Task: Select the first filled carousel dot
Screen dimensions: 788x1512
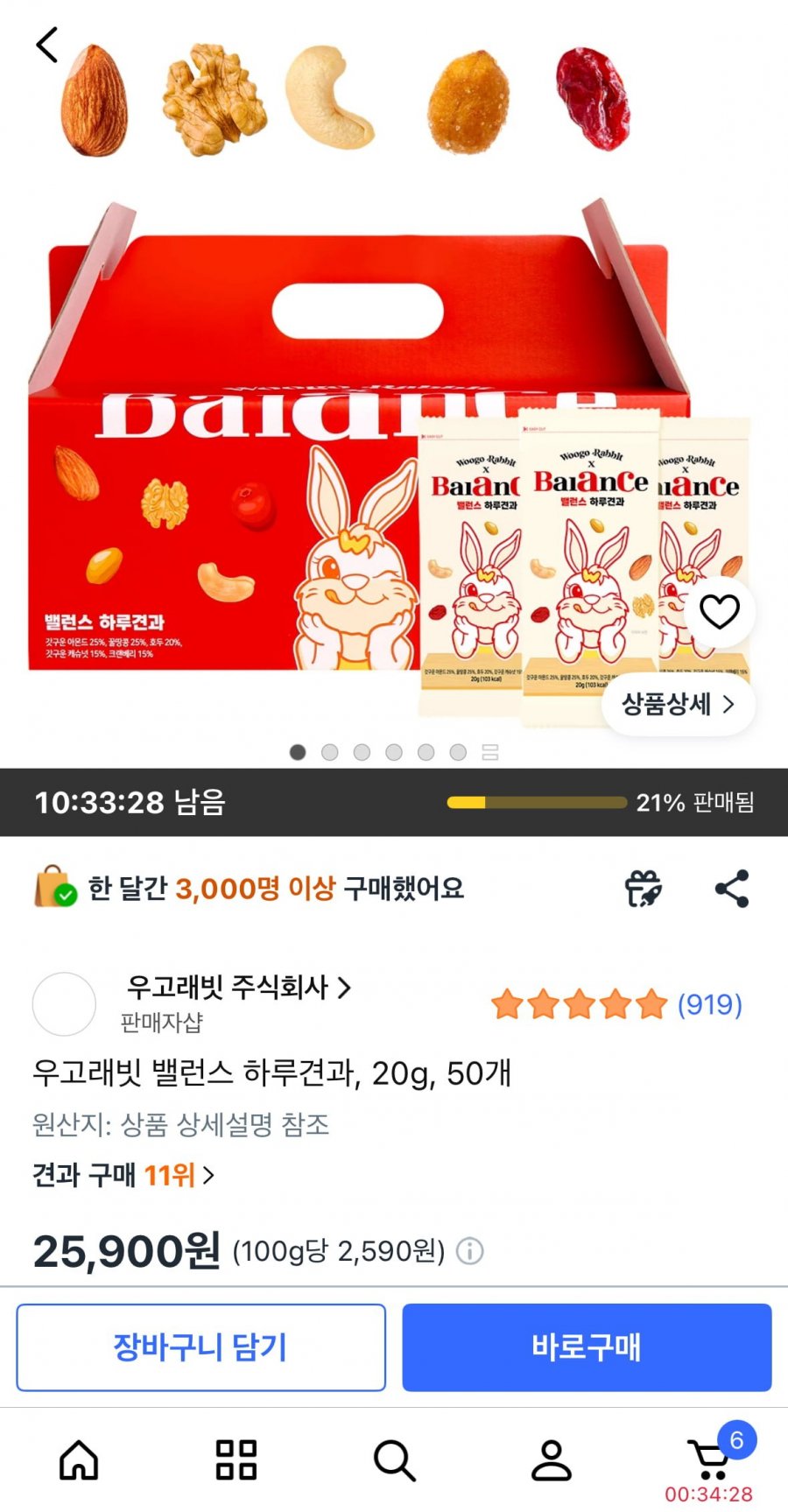Action: pyautogui.click(x=297, y=752)
